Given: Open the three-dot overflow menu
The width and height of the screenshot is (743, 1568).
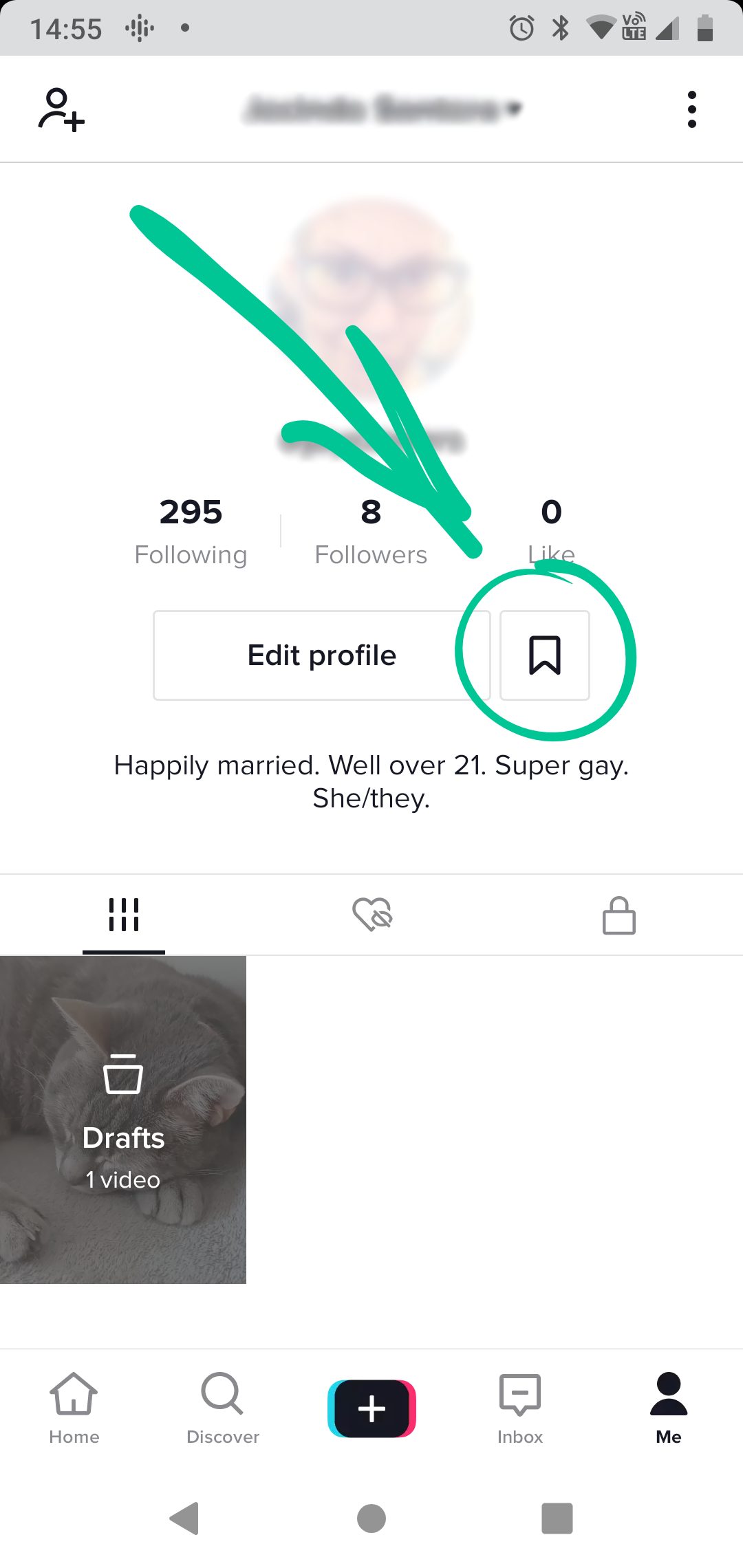Looking at the screenshot, I should click(692, 109).
